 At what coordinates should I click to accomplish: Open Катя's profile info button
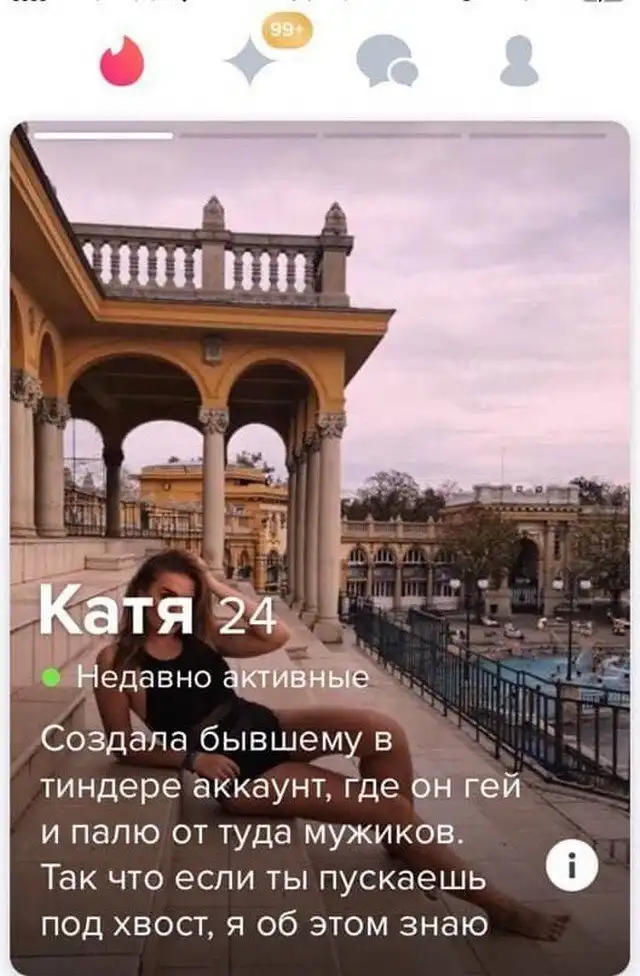tap(572, 866)
